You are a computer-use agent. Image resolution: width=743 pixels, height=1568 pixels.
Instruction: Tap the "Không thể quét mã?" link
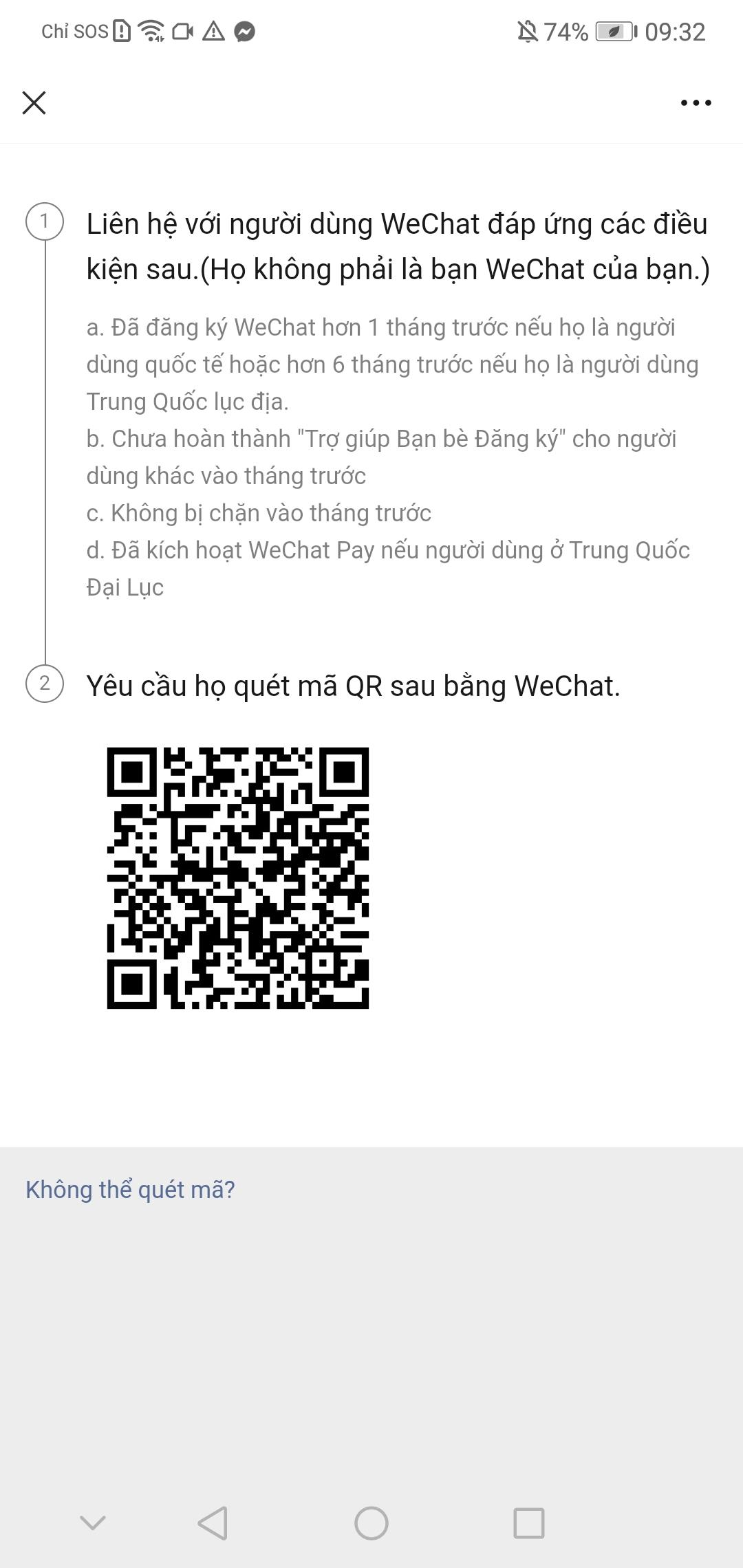[x=130, y=1190]
